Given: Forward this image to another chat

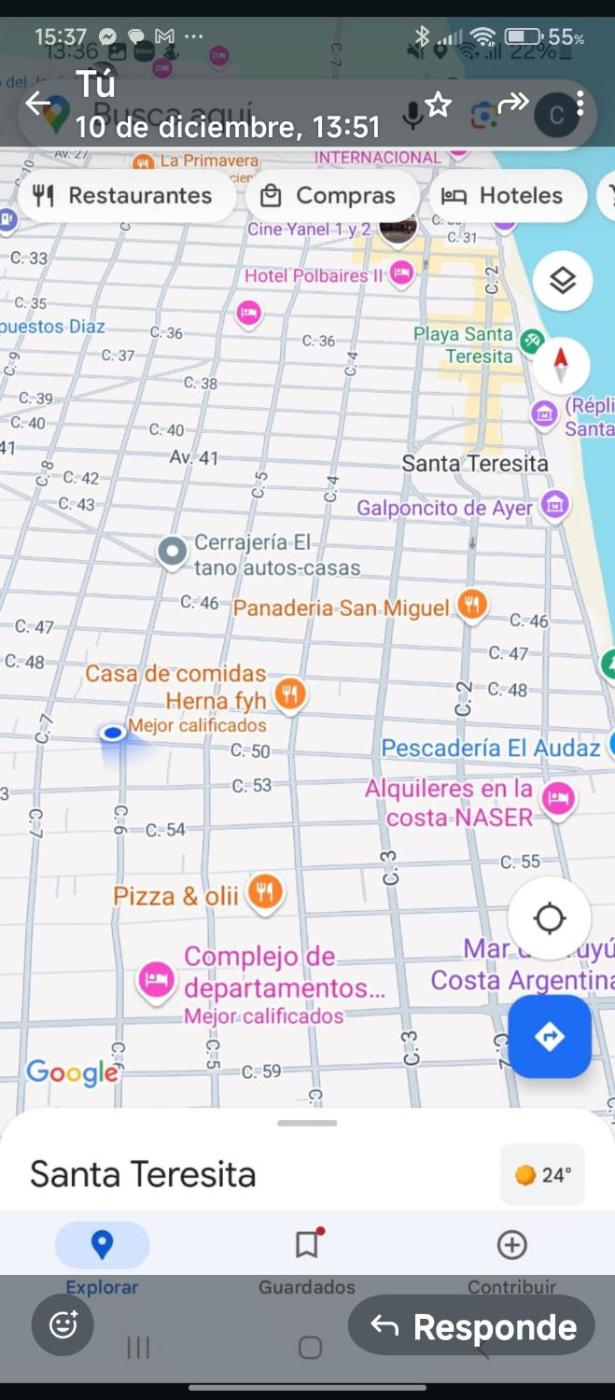Looking at the screenshot, I should click(x=511, y=103).
